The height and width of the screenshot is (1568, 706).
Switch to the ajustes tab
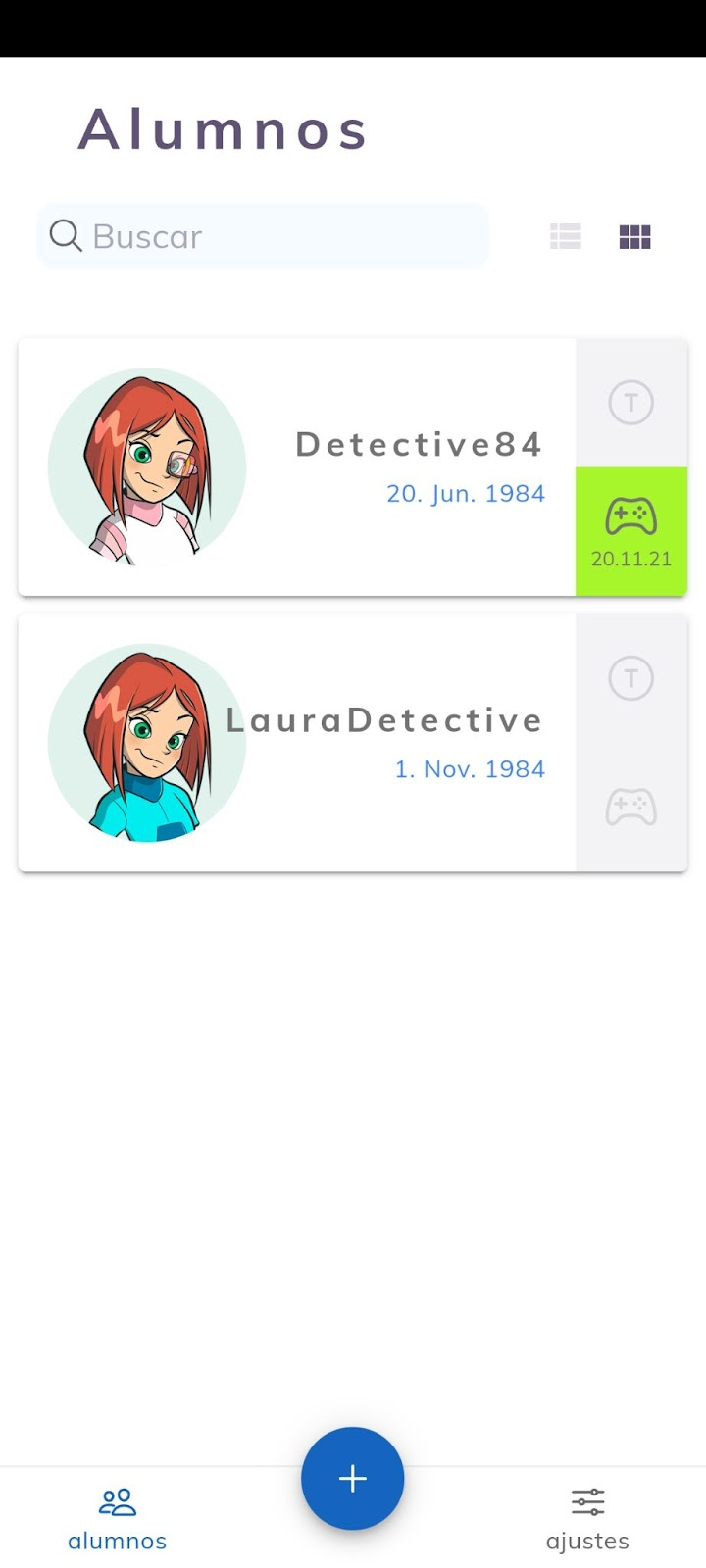(587, 1518)
